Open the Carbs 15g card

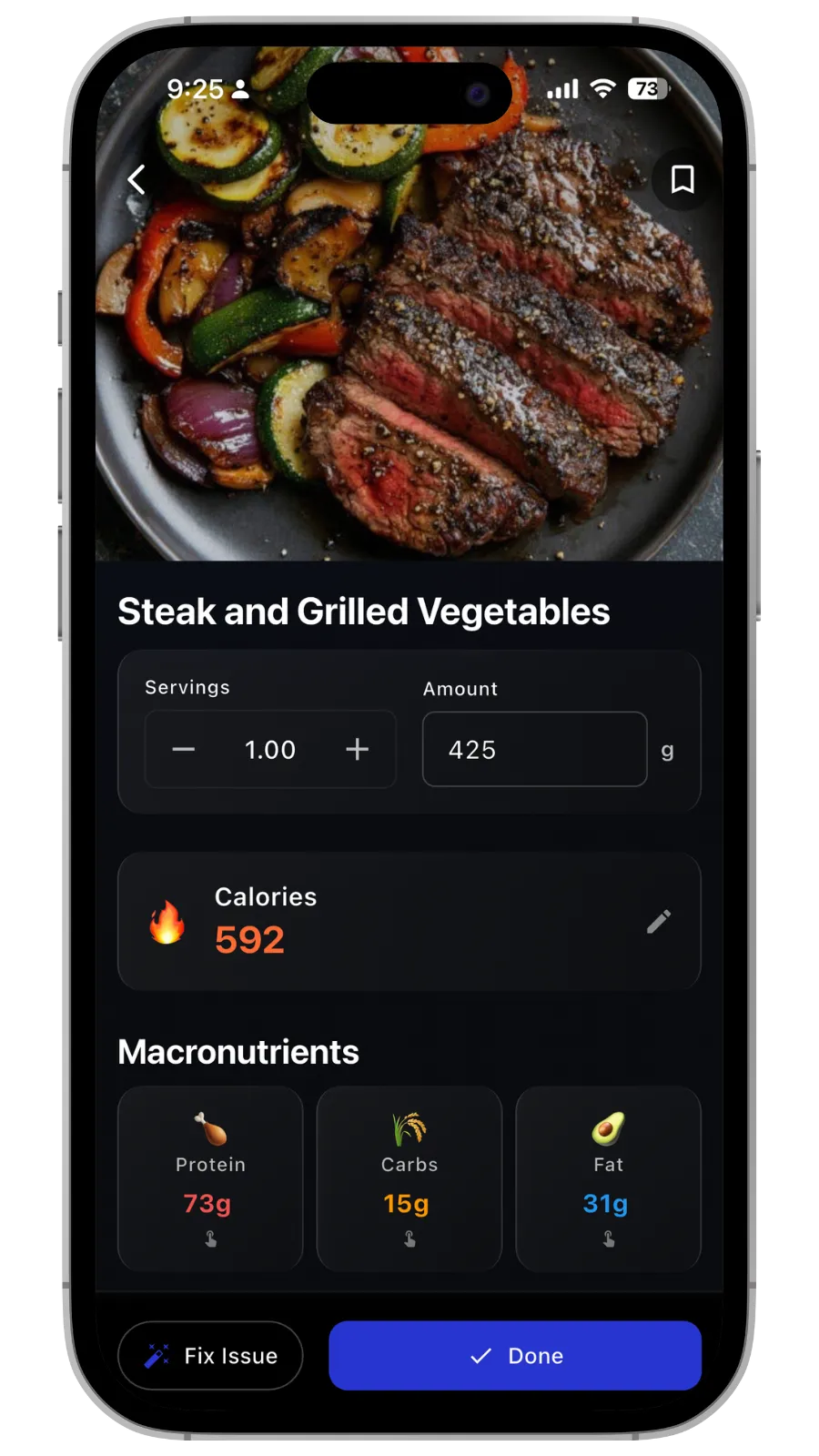tap(409, 1178)
